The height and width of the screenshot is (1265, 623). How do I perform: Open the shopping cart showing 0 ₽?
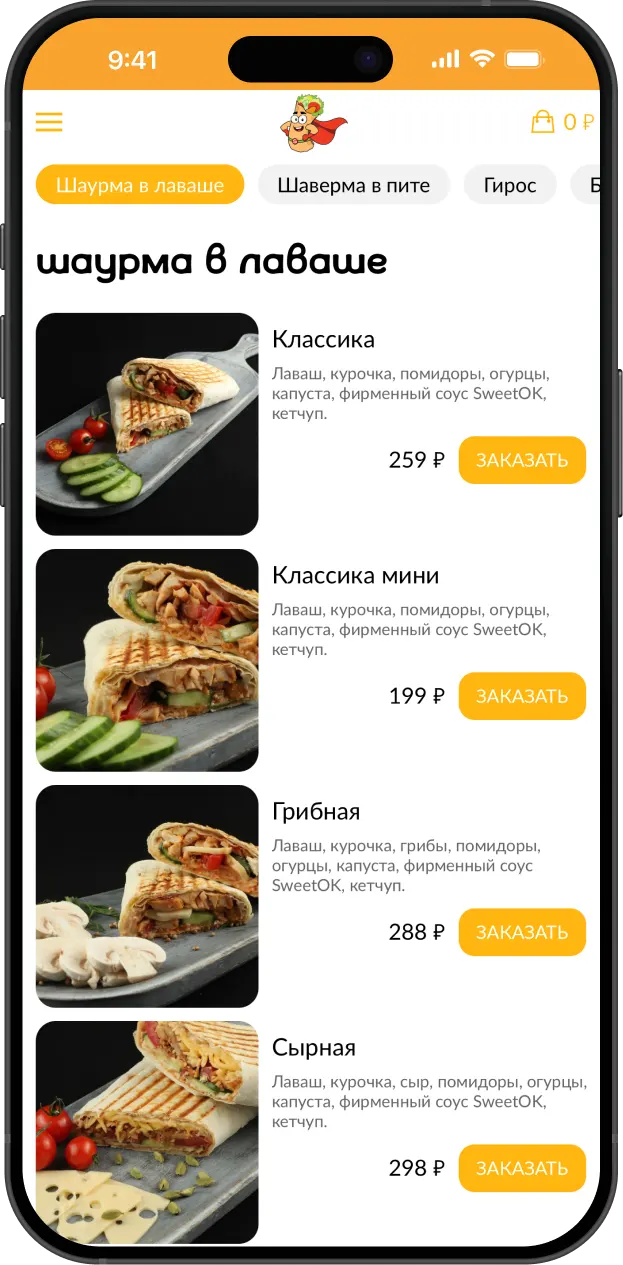[562, 122]
